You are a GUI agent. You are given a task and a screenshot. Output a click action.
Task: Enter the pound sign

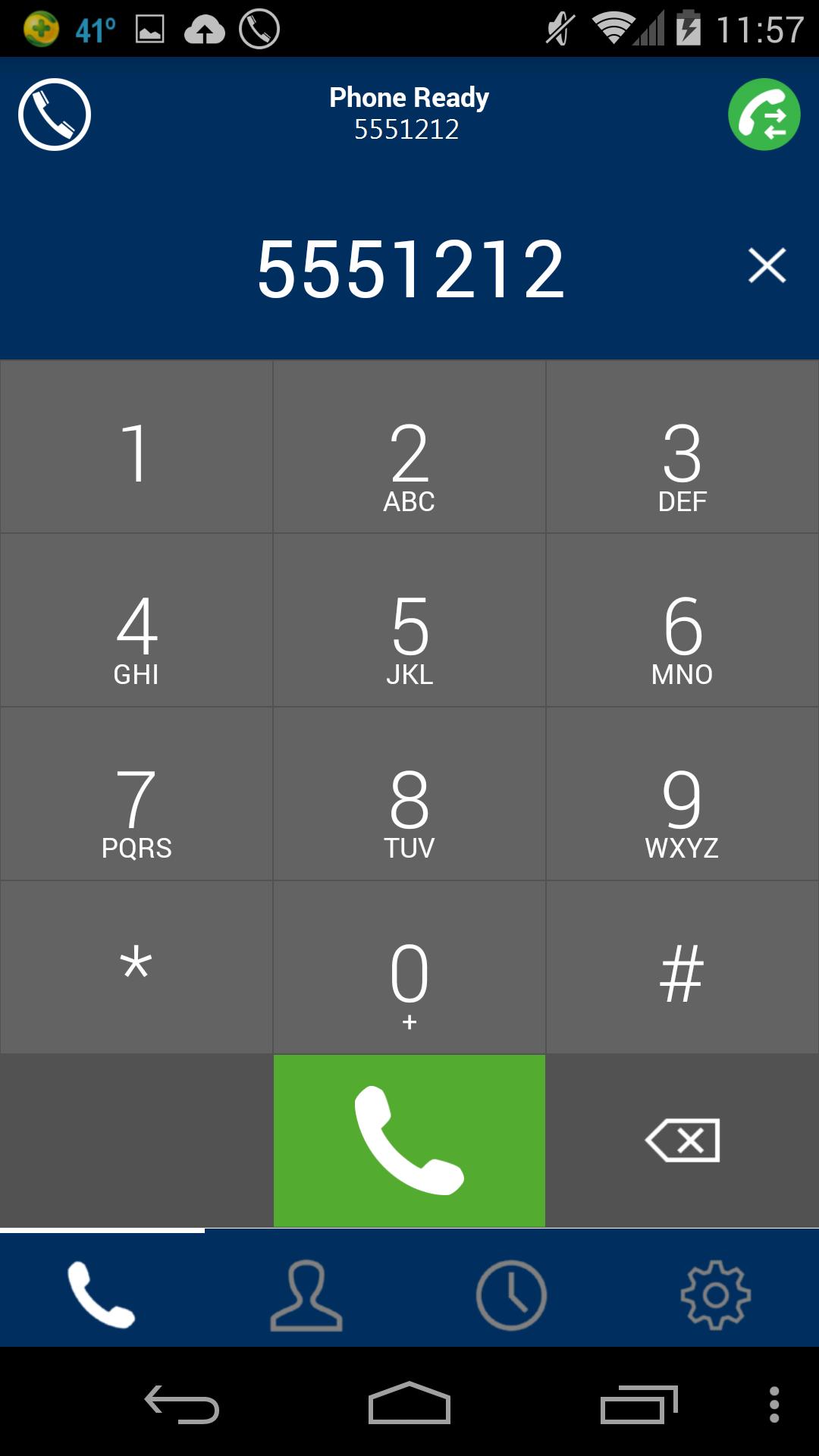tap(682, 967)
